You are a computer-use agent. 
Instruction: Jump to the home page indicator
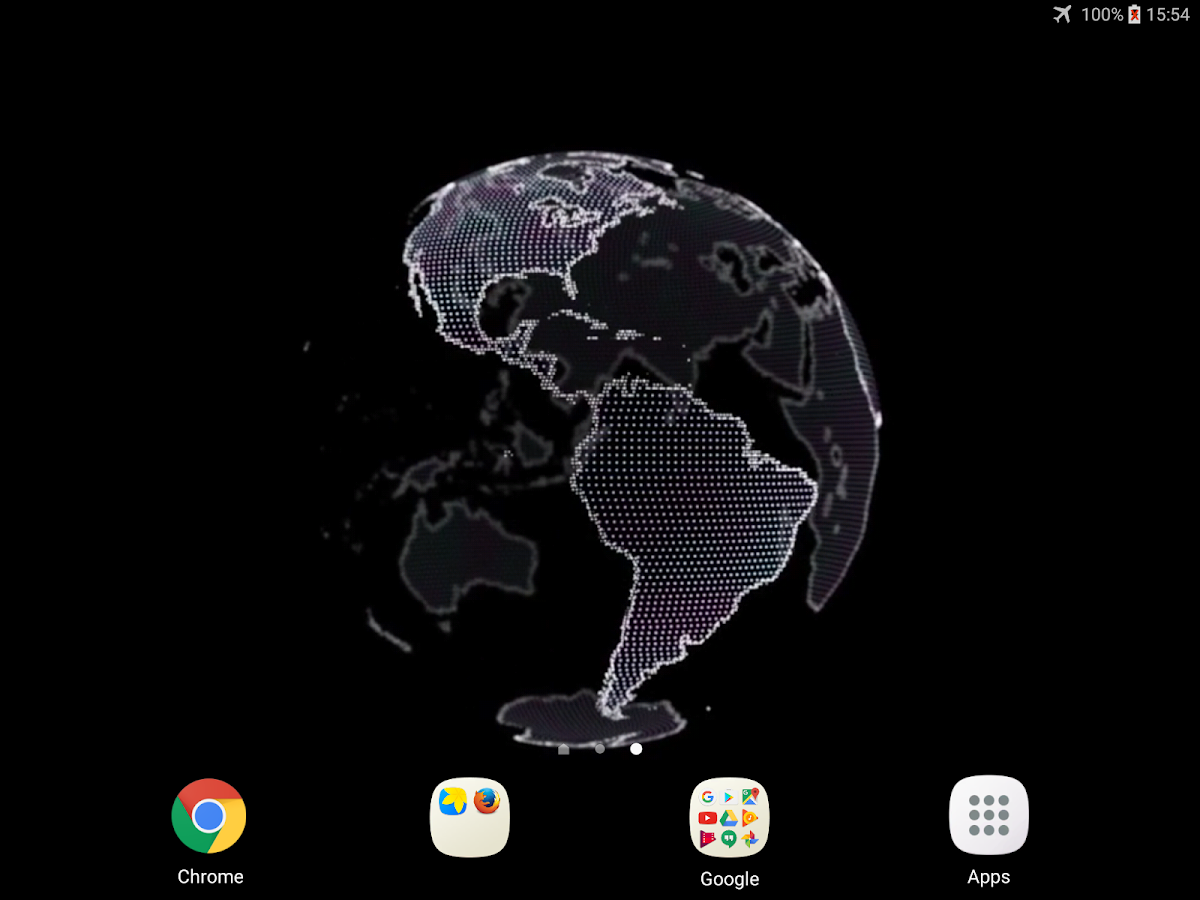564,748
